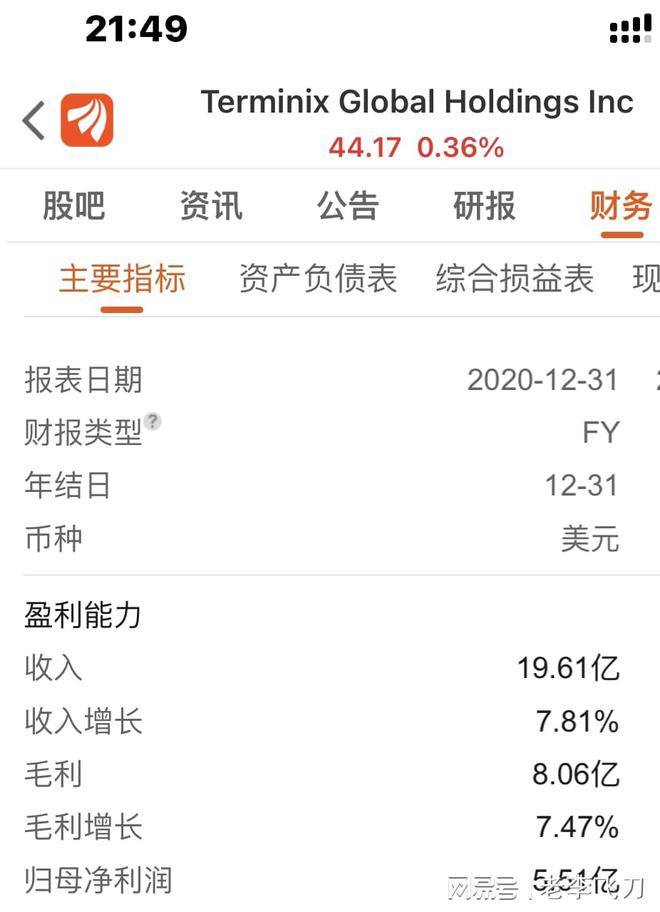Open the 公告 tab
660x912 pixels.
[348, 206]
